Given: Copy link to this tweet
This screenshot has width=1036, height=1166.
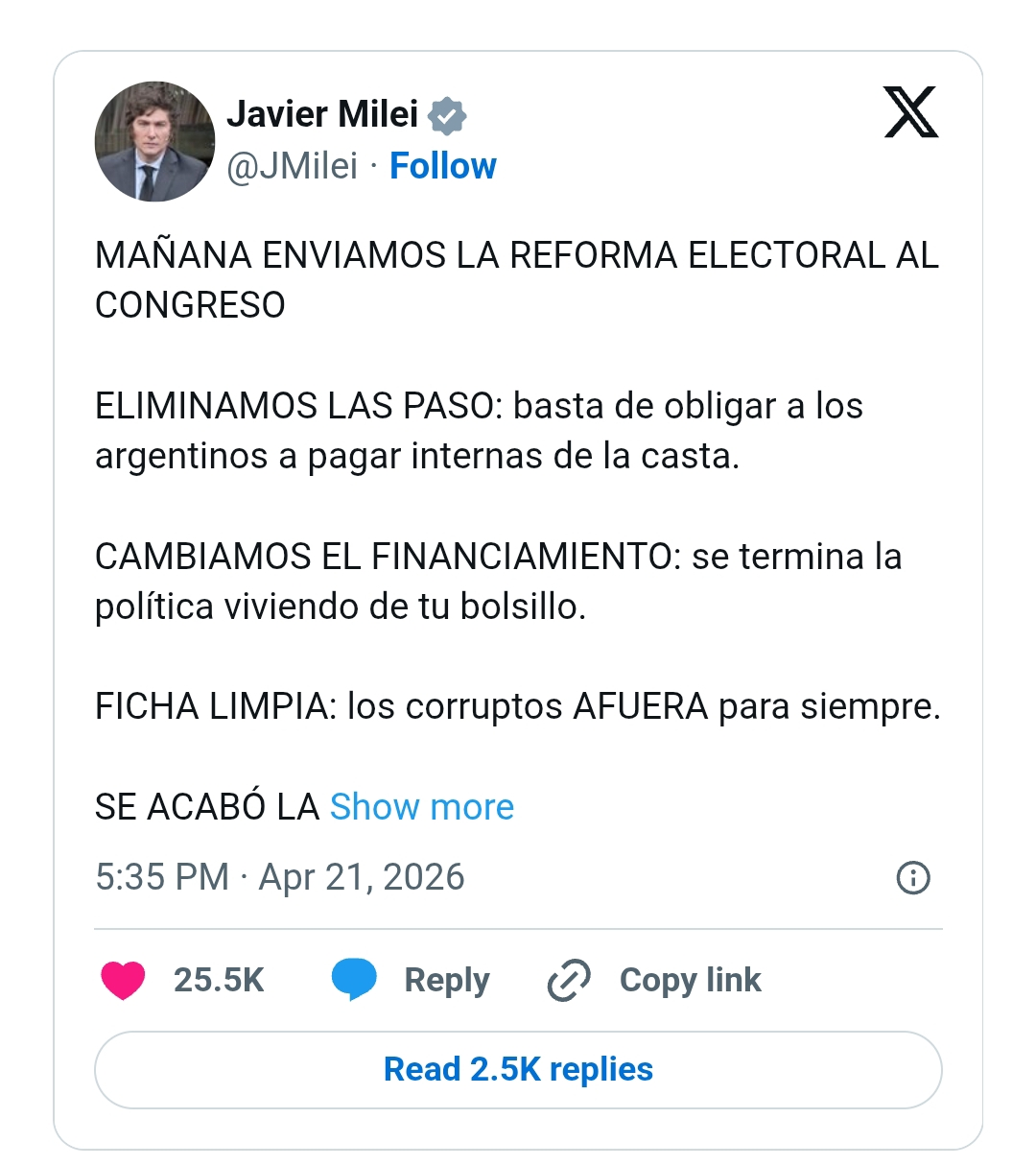Looking at the screenshot, I should click(x=655, y=980).
